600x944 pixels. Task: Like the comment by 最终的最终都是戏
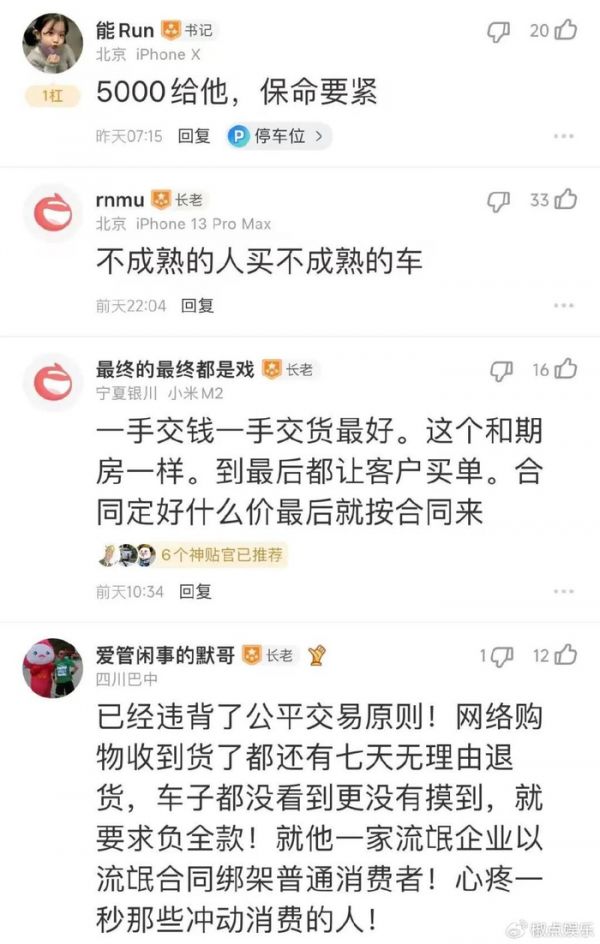(x=566, y=370)
